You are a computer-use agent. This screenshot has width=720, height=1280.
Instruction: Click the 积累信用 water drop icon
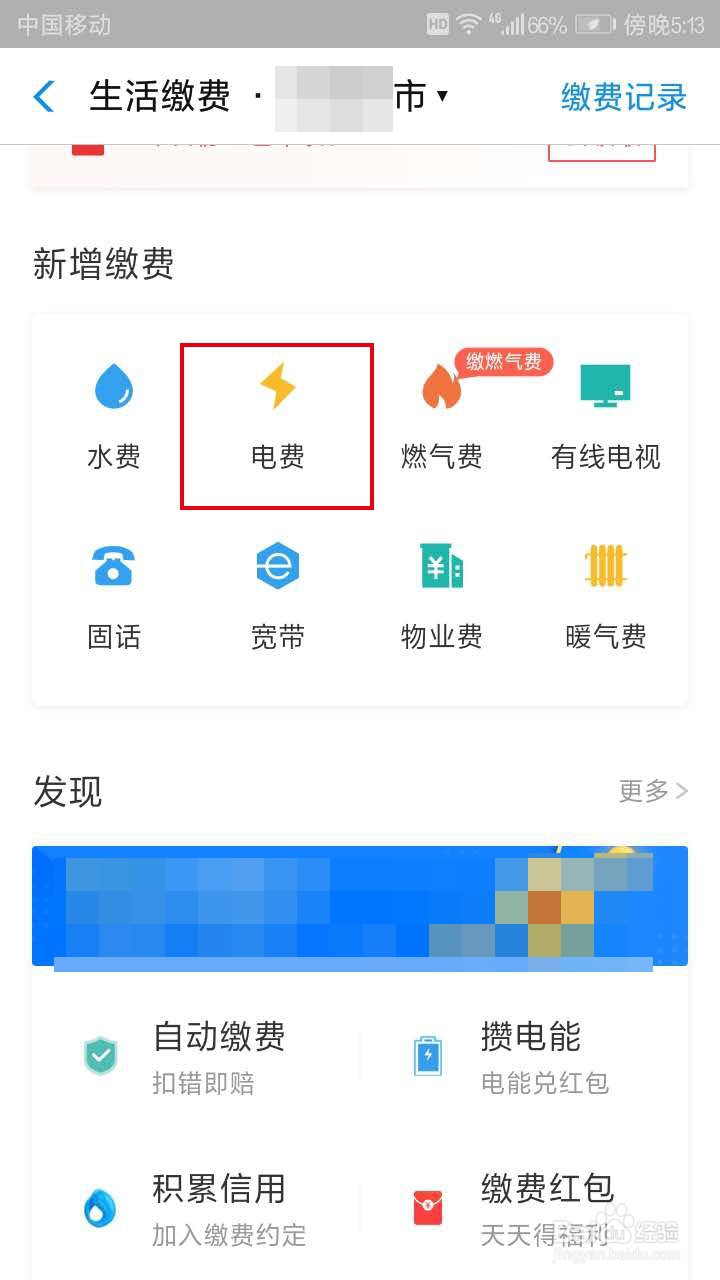coord(100,1207)
